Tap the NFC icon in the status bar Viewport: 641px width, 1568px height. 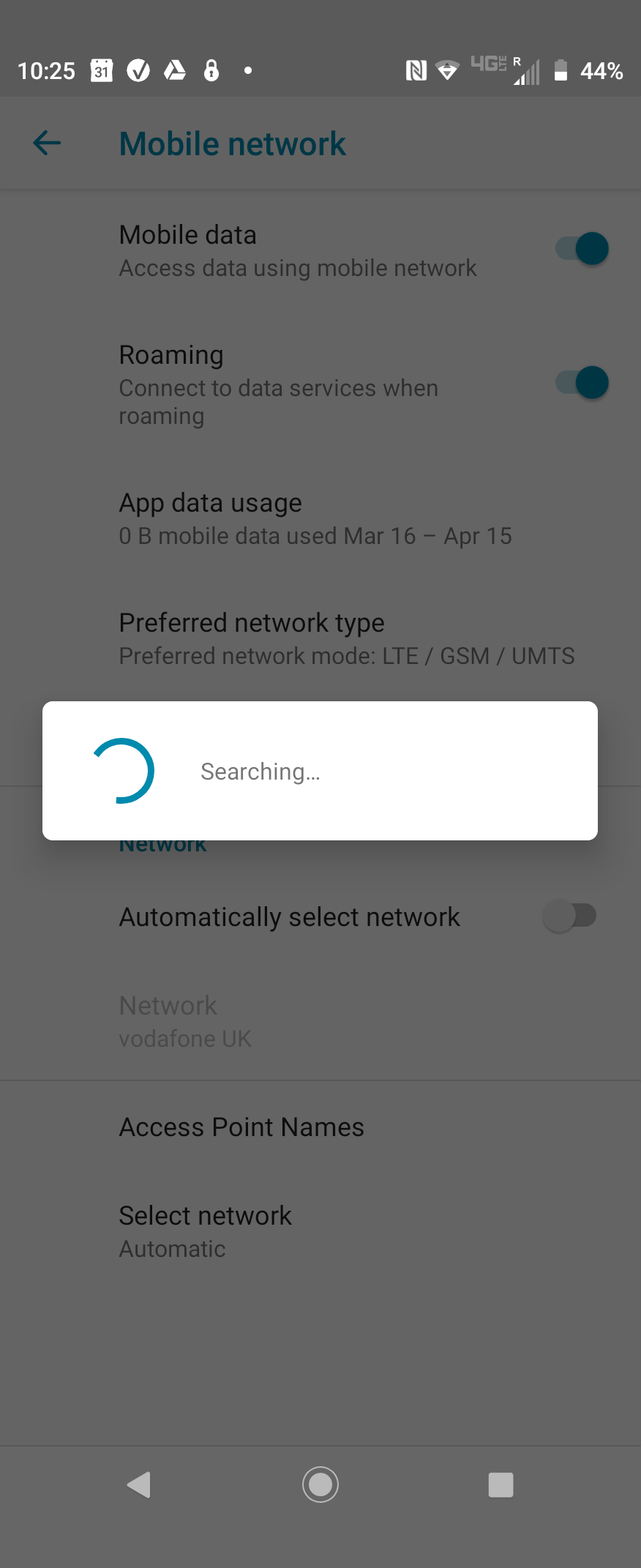(x=416, y=70)
